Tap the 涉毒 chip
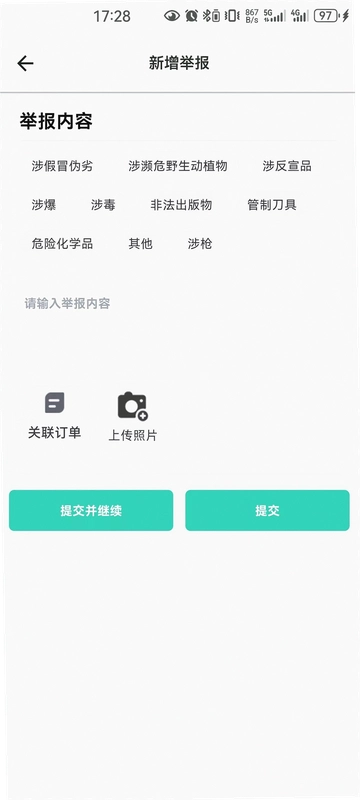360x800 pixels. click(x=103, y=205)
